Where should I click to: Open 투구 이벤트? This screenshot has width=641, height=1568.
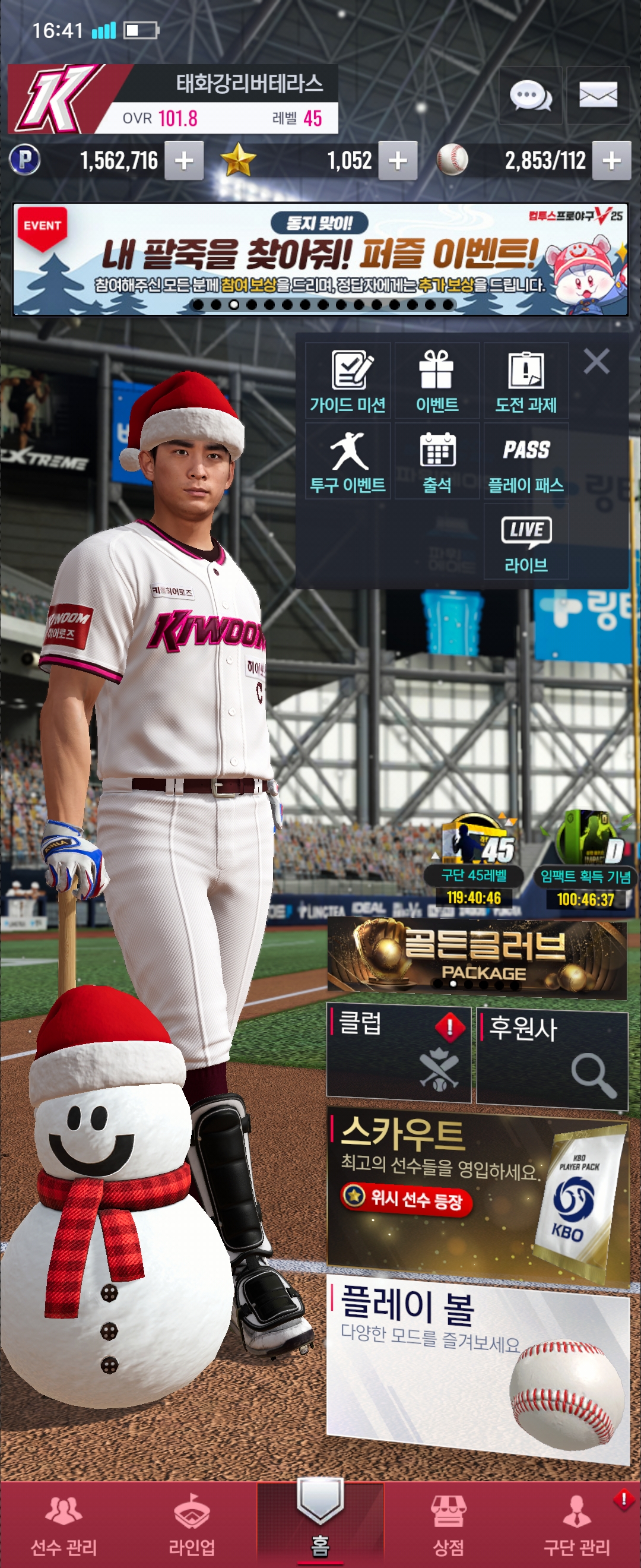[348, 462]
